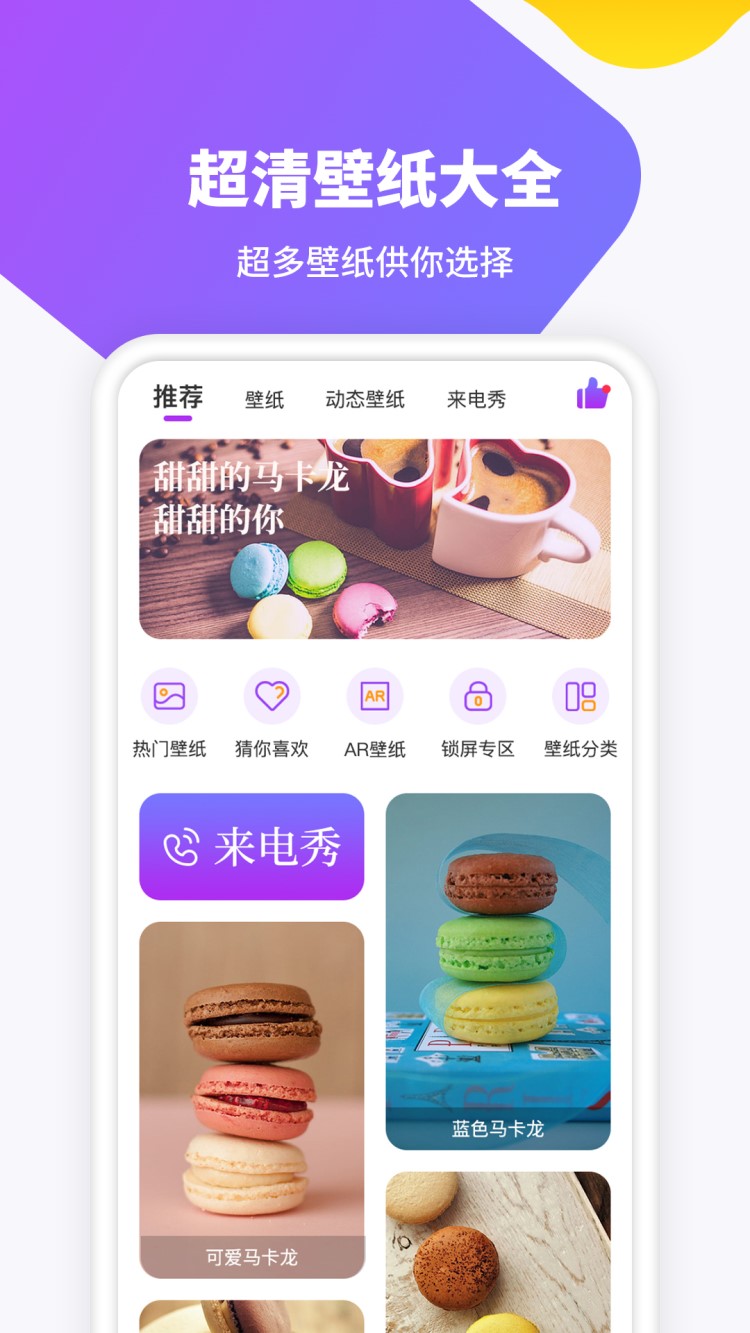Tap the partially visible wallpaper at bottom left
Screen dimensions: 750x1333
pos(252,1320)
